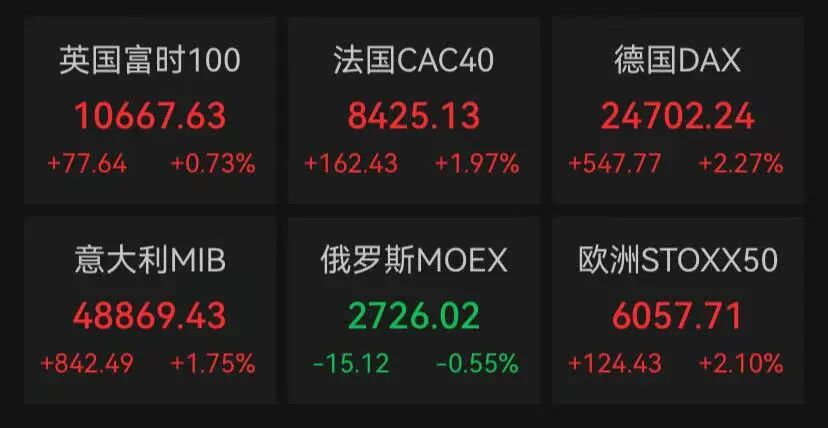Select the 意大利MIB index card
The image size is (828, 428).
(x=150, y=312)
